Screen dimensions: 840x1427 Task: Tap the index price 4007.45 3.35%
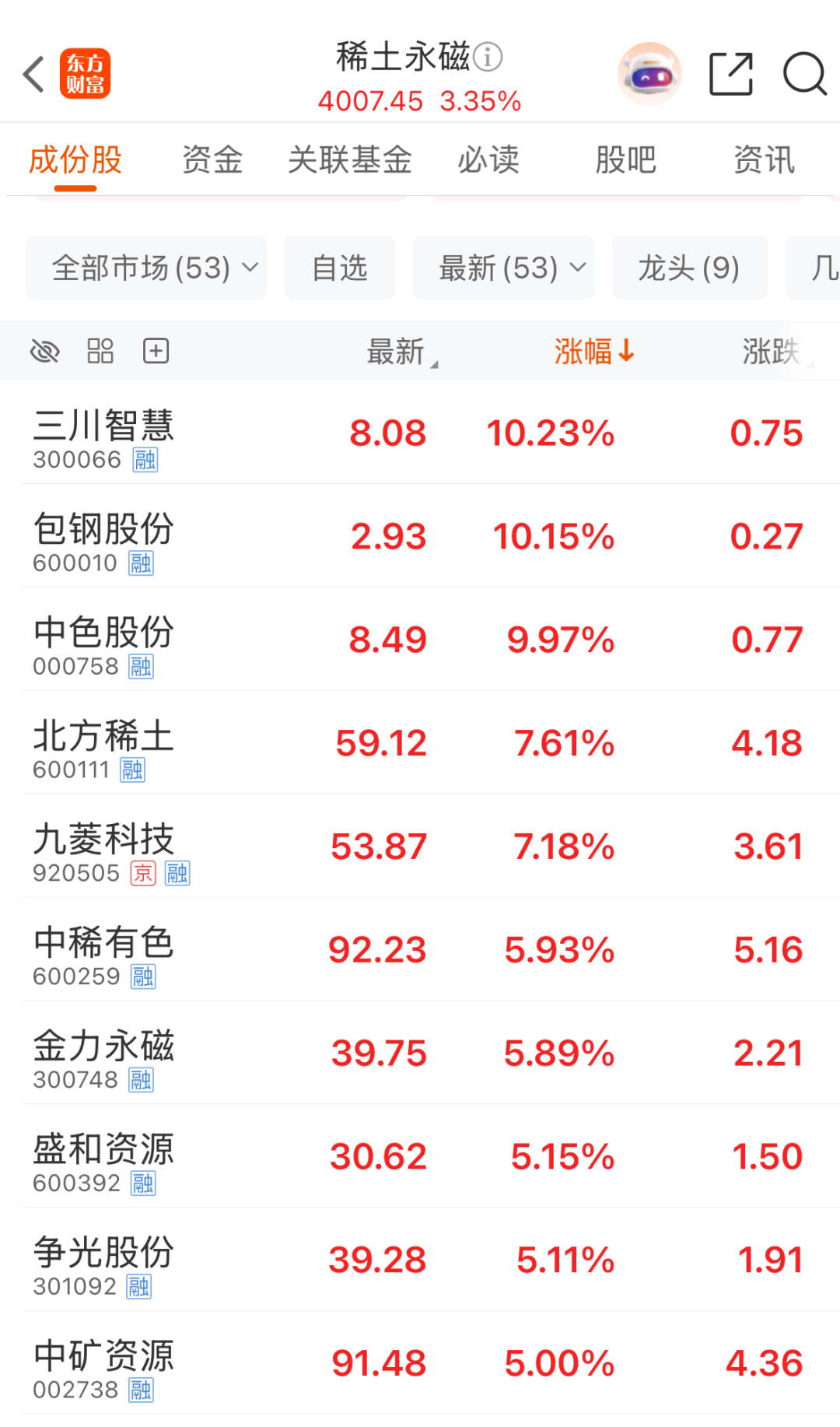point(420,100)
